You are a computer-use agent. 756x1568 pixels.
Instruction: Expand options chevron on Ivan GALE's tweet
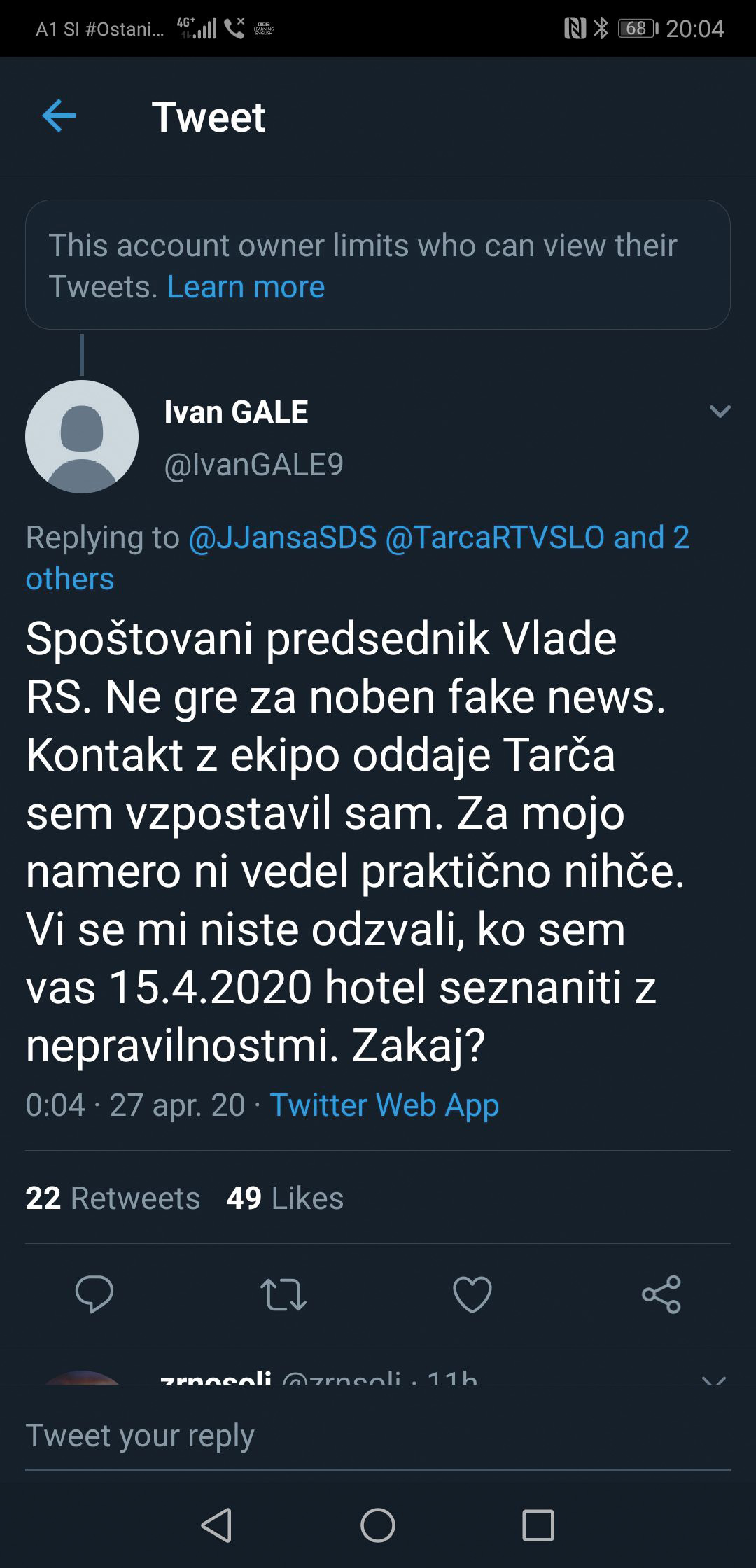[720, 412]
